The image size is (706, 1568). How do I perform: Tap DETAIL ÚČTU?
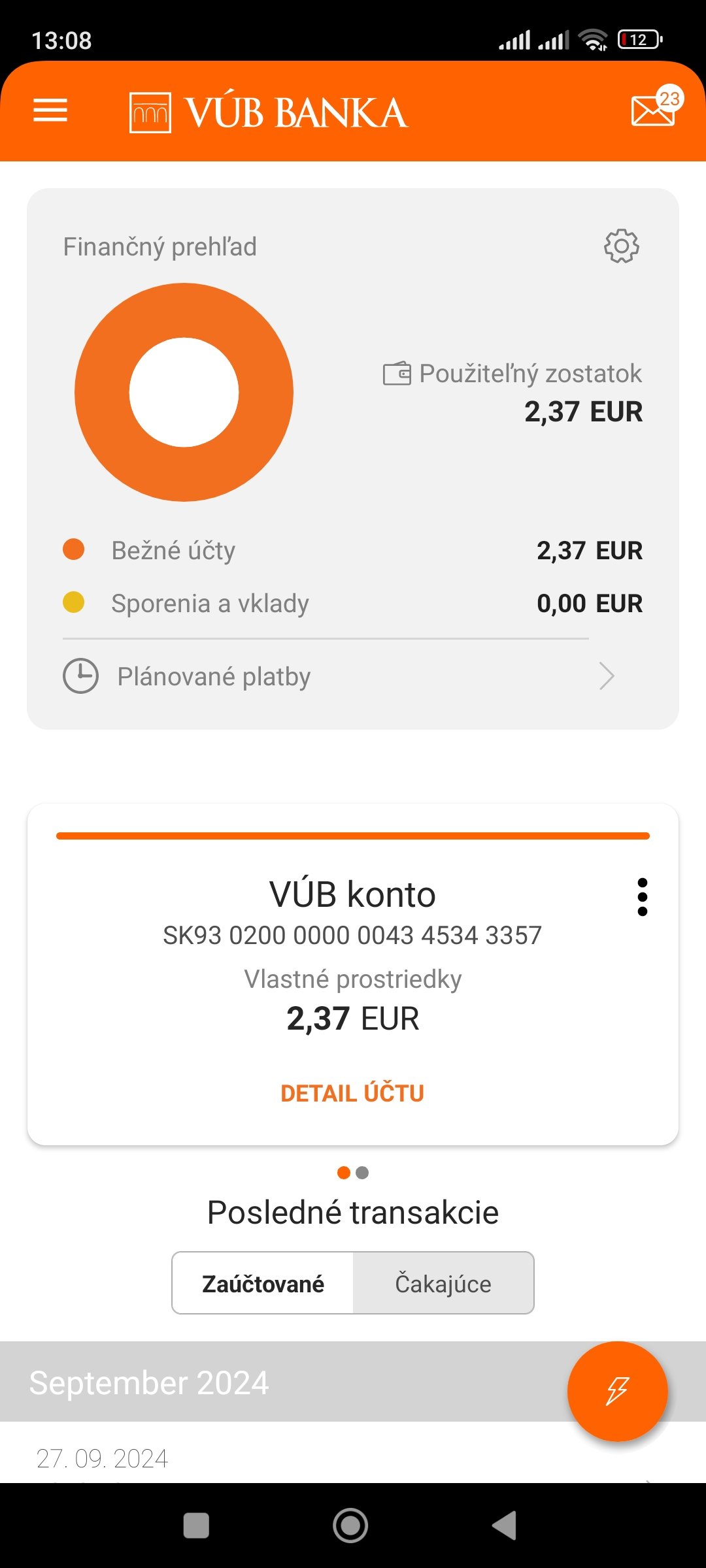352,1093
